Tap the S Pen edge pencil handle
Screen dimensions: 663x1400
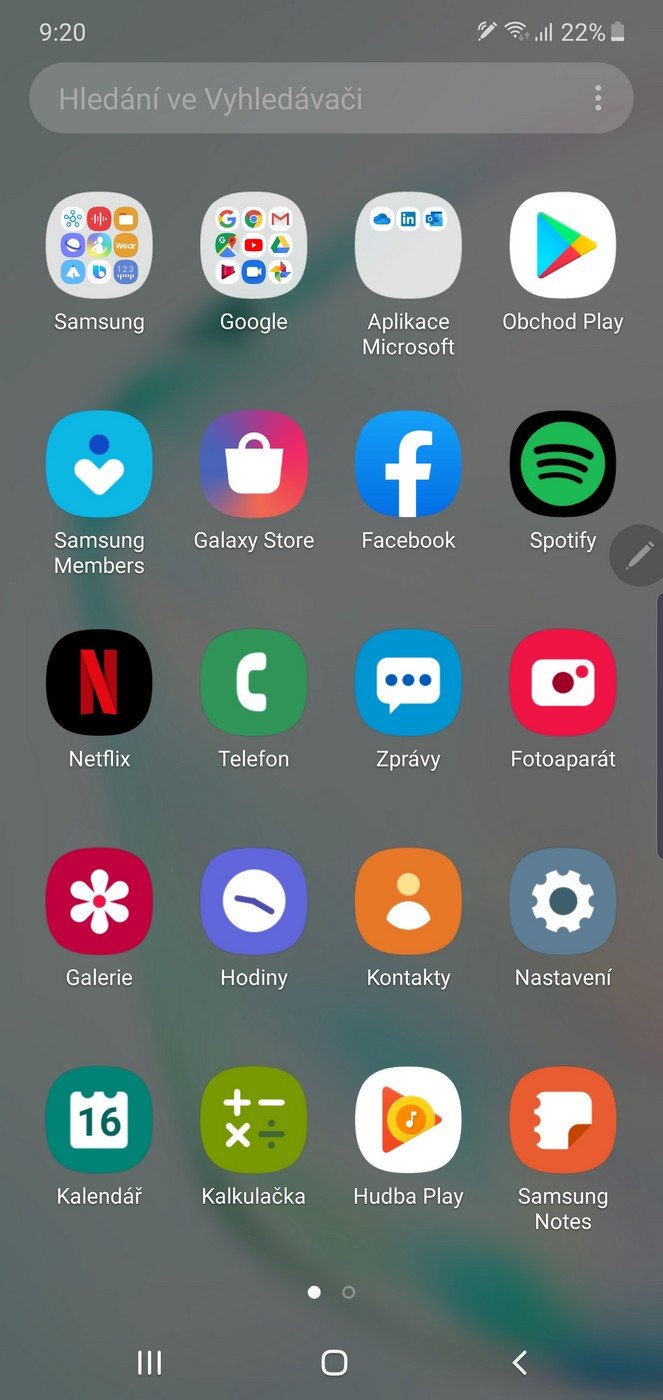click(x=638, y=554)
